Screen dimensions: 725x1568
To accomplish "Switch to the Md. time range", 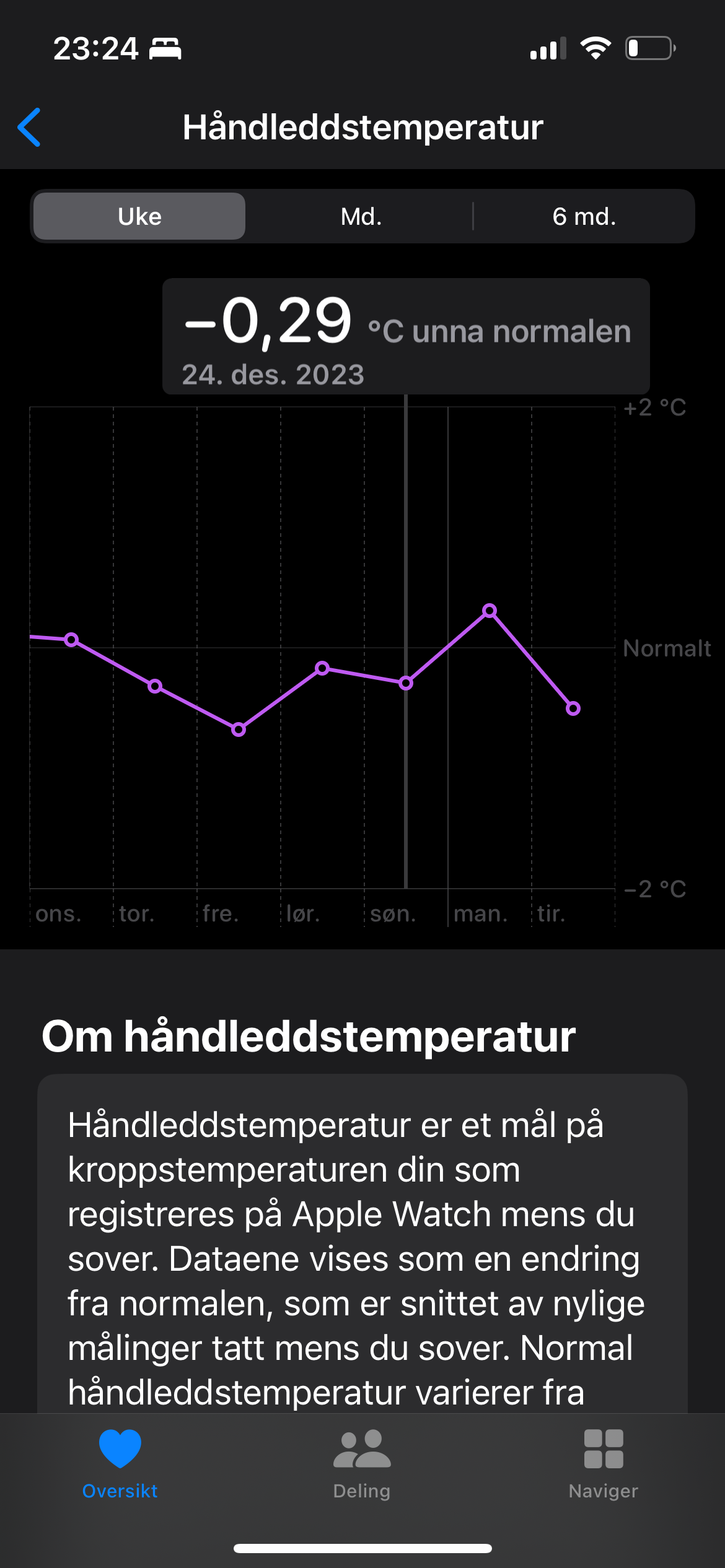I will tap(361, 216).
